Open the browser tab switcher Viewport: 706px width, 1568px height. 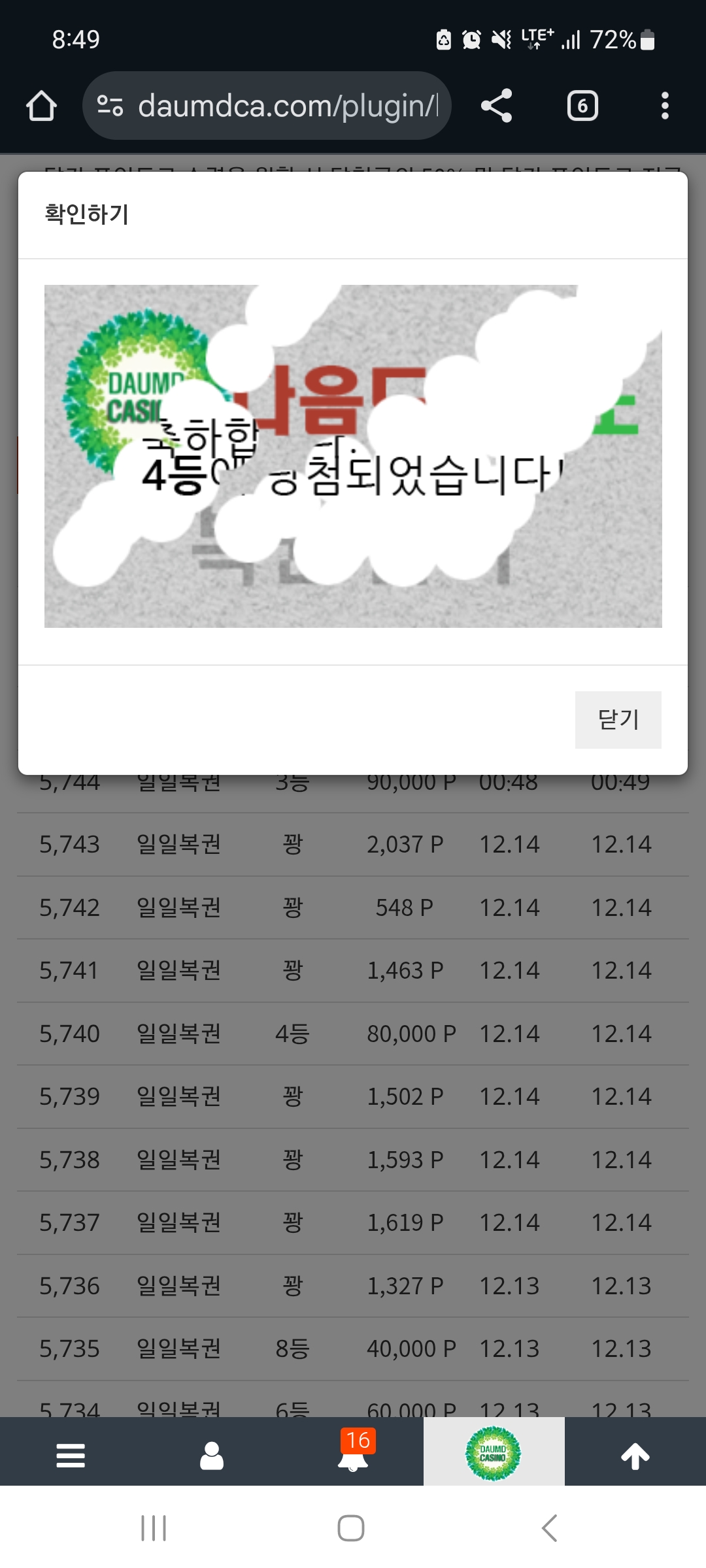point(582,106)
